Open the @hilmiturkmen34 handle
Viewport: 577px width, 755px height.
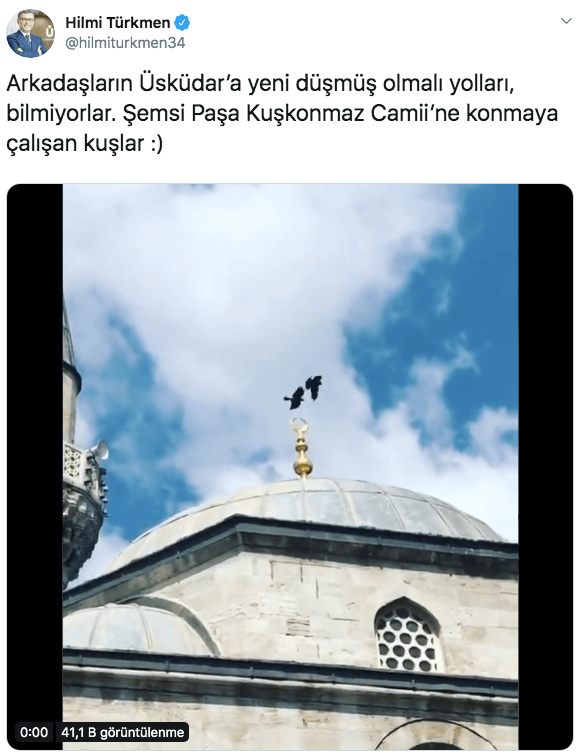(x=125, y=43)
